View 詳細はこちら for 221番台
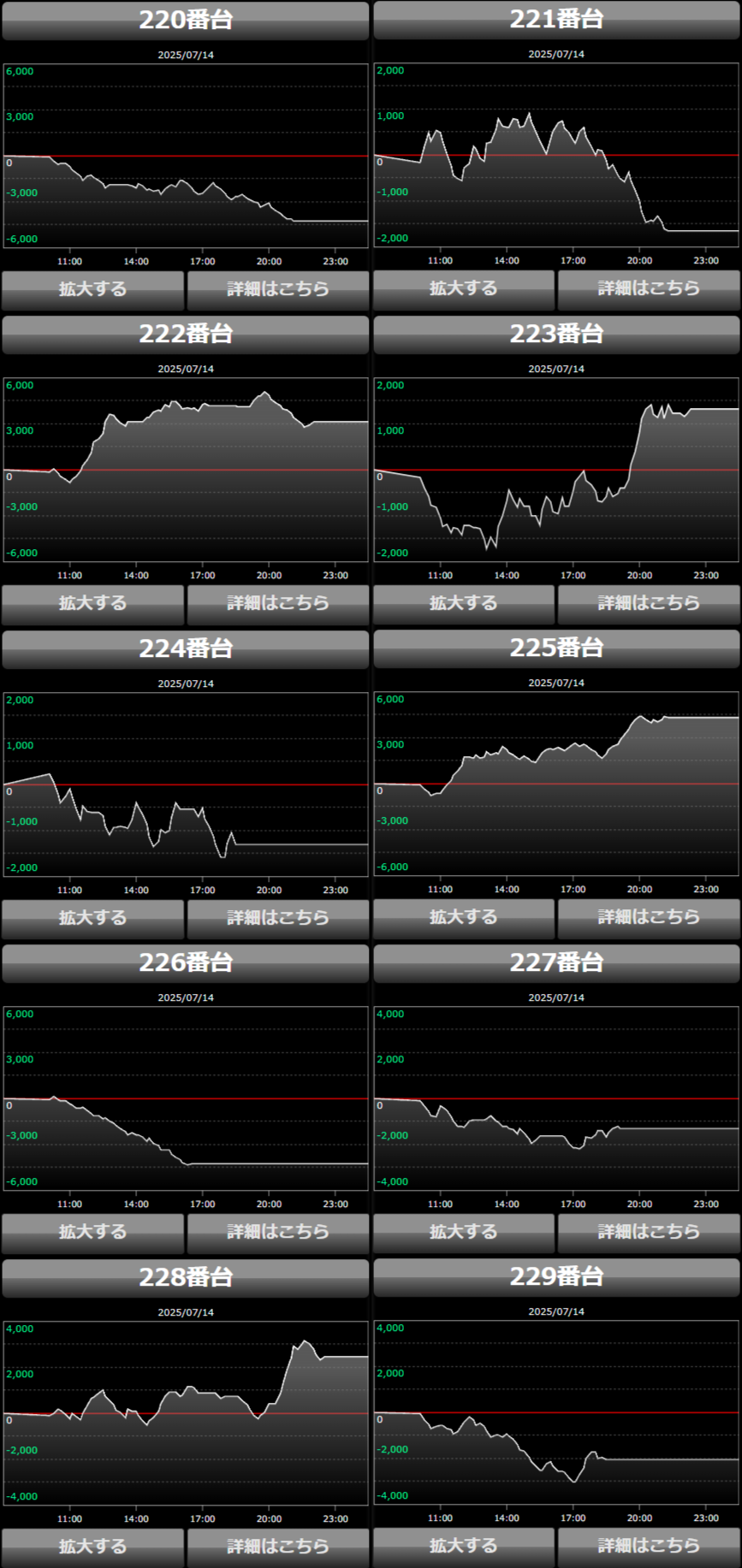This screenshot has height=1568, width=742. pyautogui.click(x=649, y=288)
